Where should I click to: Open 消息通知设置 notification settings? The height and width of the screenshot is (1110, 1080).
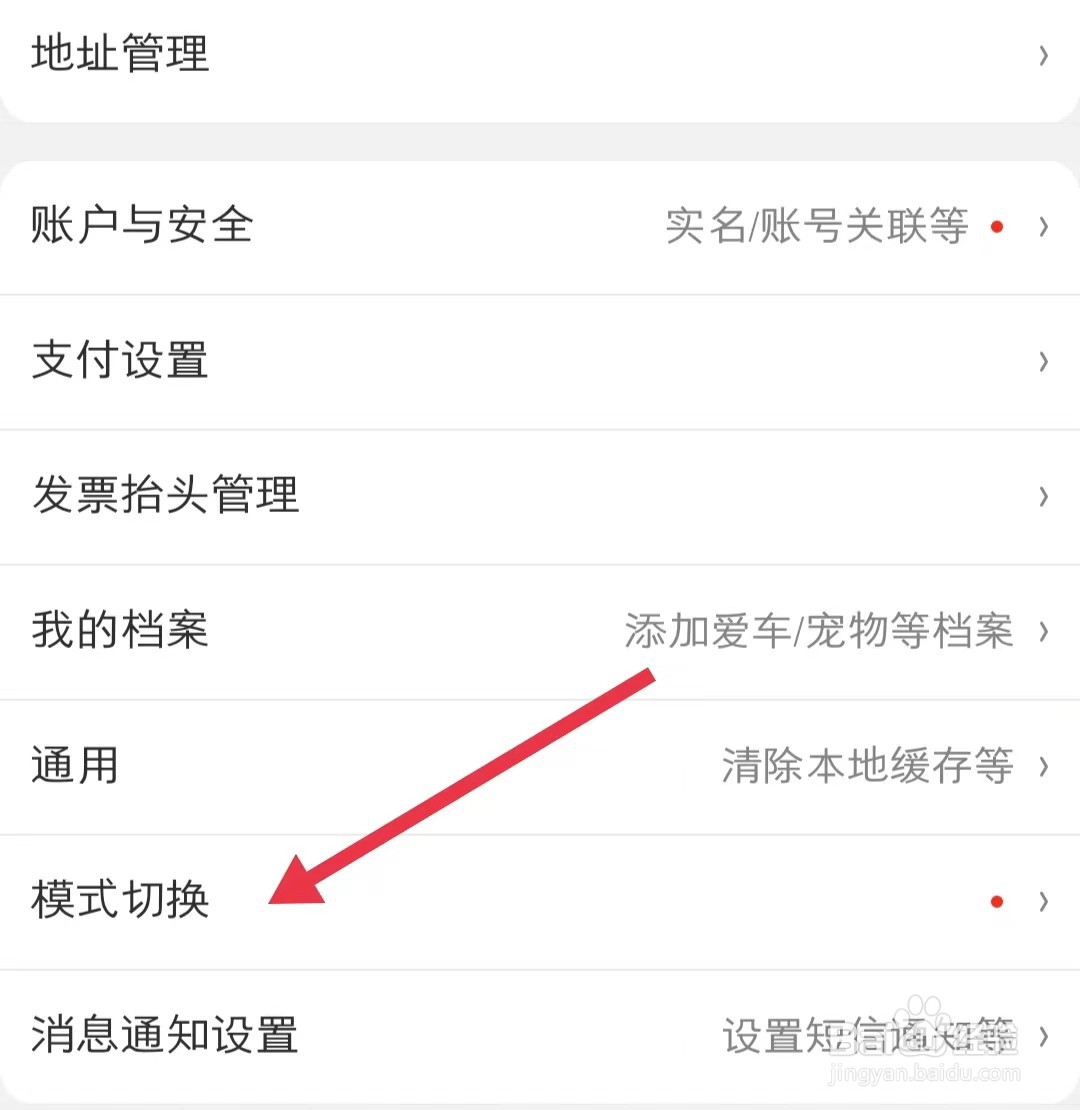(165, 1037)
